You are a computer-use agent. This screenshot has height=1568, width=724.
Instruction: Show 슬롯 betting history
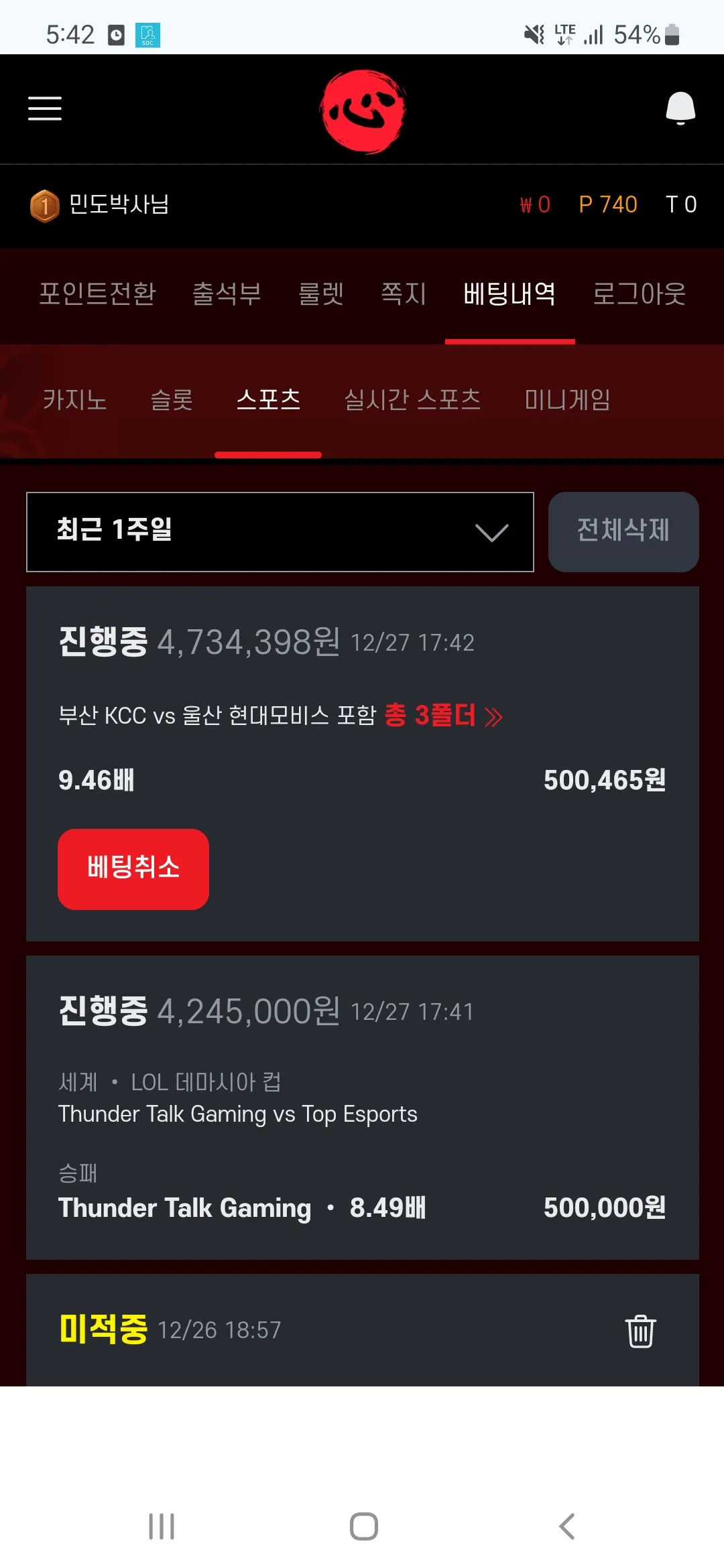(x=172, y=400)
